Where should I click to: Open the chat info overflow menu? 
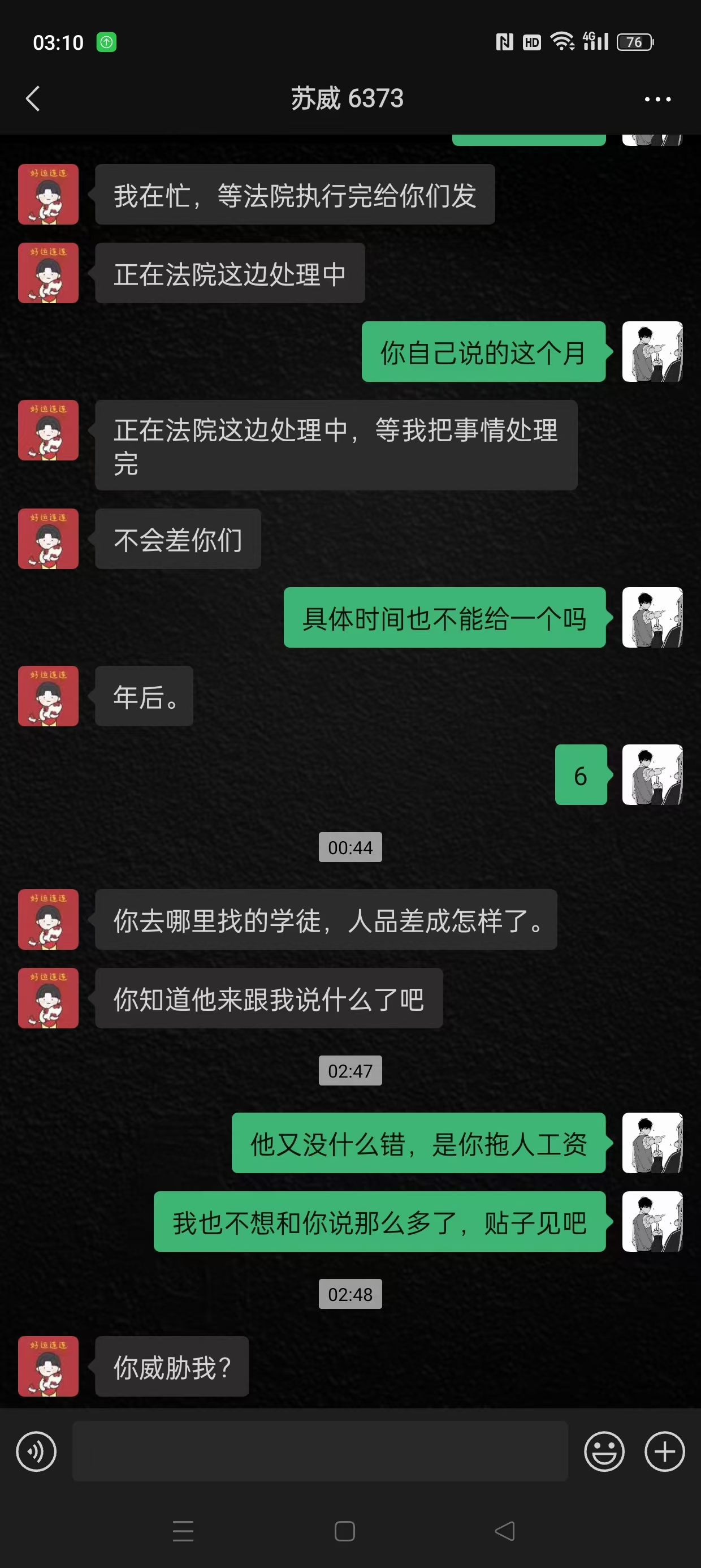click(658, 99)
